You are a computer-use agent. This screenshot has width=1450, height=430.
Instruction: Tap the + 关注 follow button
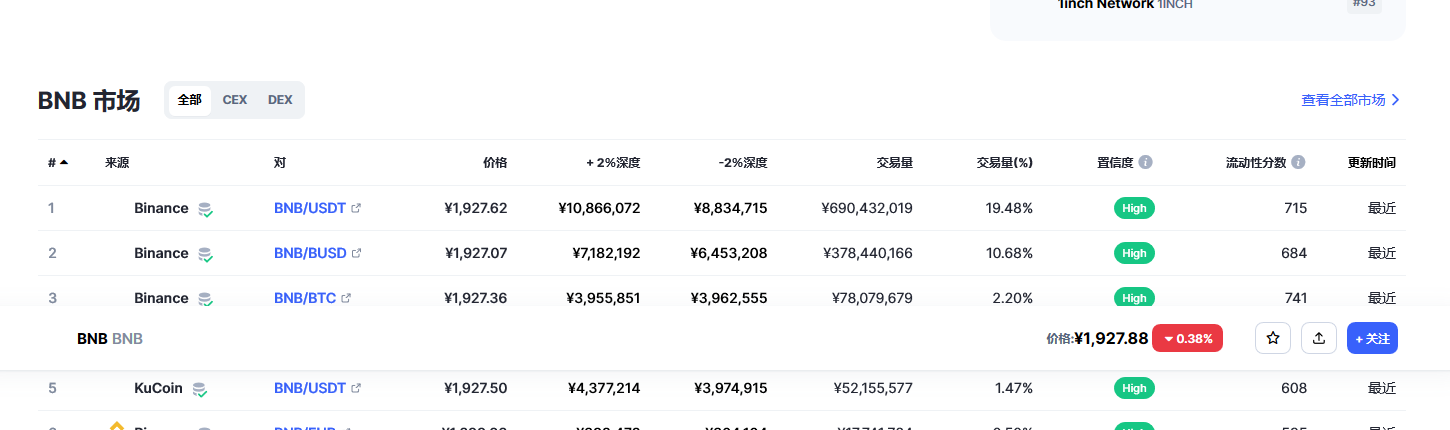pyautogui.click(x=1372, y=338)
